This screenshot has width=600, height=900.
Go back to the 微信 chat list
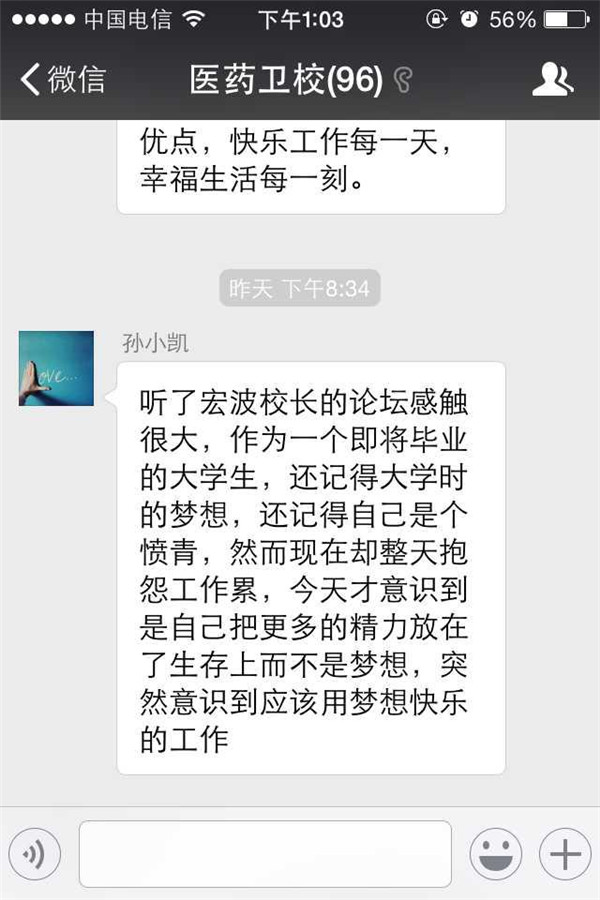pyautogui.click(x=62, y=80)
